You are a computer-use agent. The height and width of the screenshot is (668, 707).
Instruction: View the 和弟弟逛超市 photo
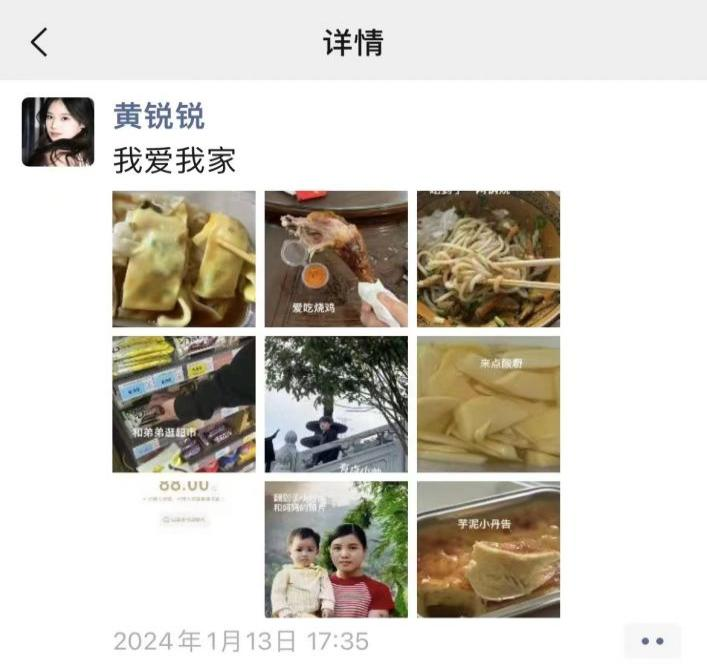point(183,404)
